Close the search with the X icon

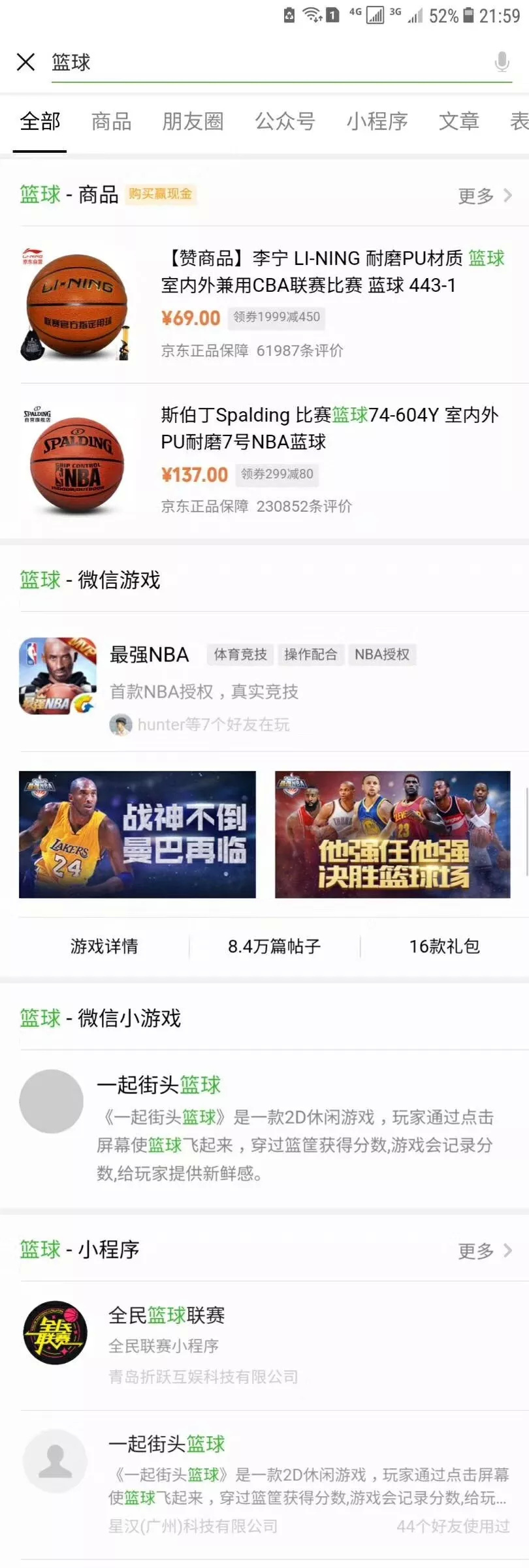[x=25, y=62]
